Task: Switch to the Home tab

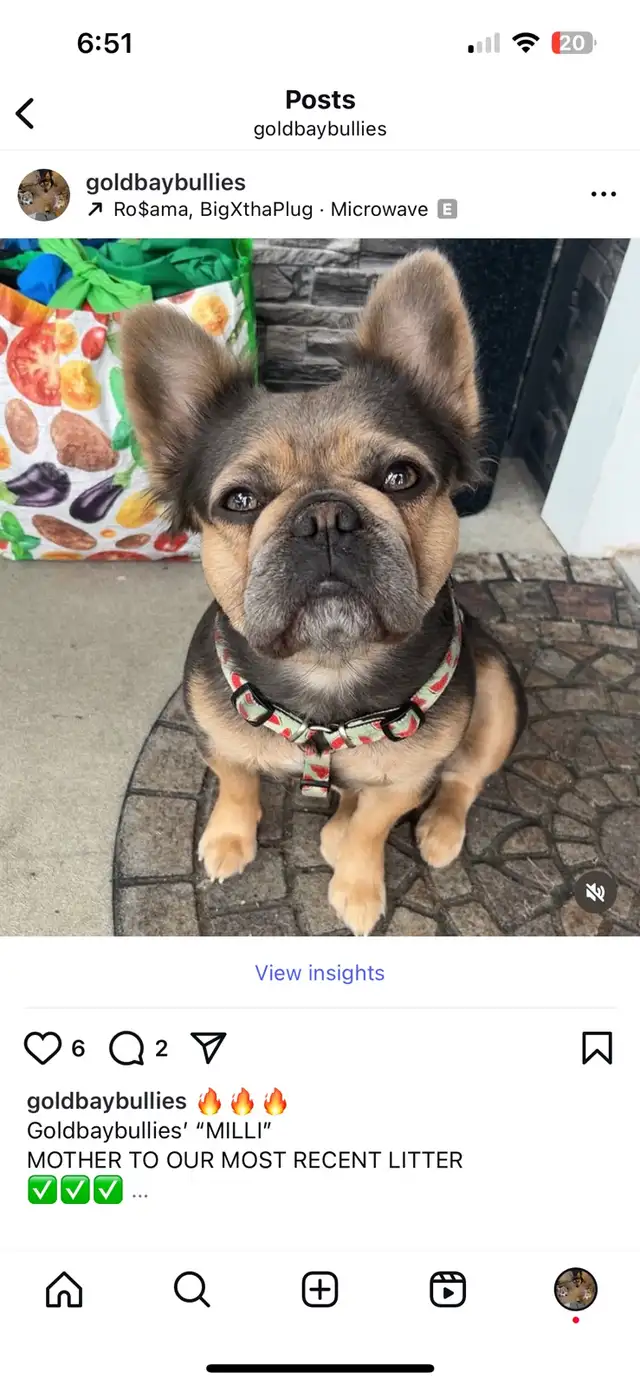Action: coord(64,1290)
